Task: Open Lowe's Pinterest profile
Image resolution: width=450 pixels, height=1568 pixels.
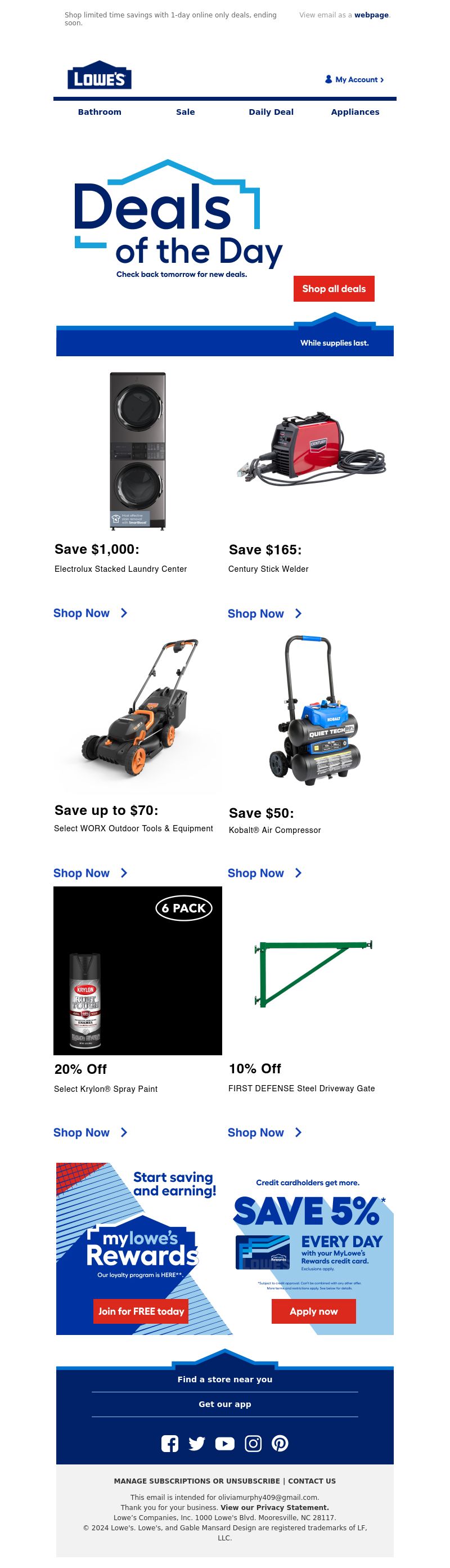Action: pyautogui.click(x=280, y=1443)
